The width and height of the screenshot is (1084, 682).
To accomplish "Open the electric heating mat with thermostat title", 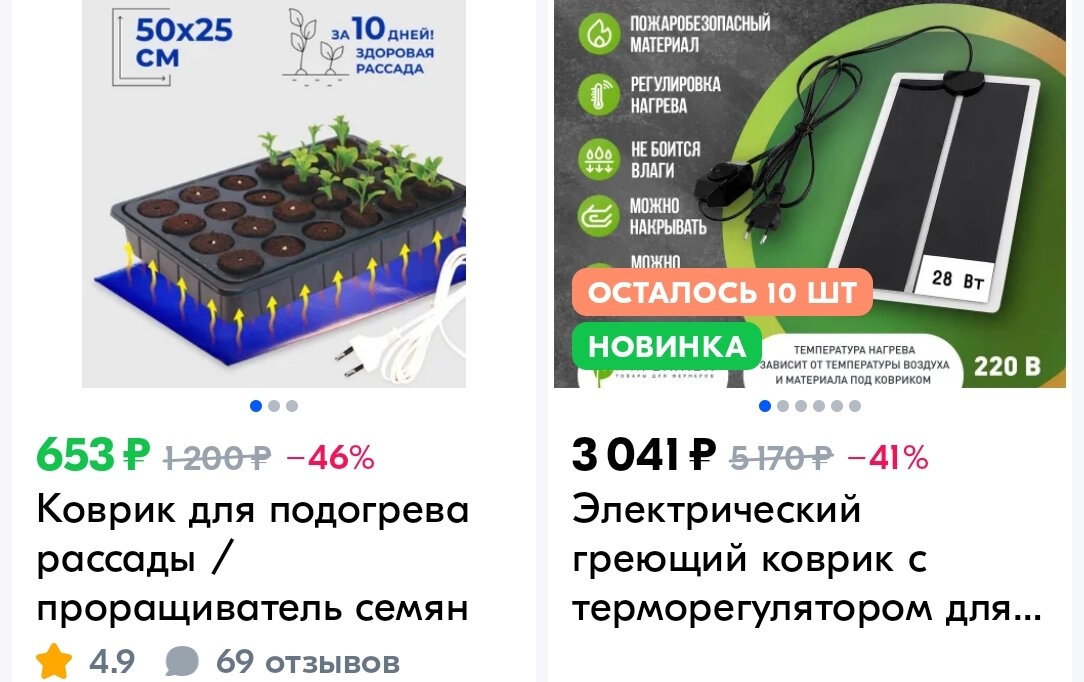I will [x=806, y=559].
